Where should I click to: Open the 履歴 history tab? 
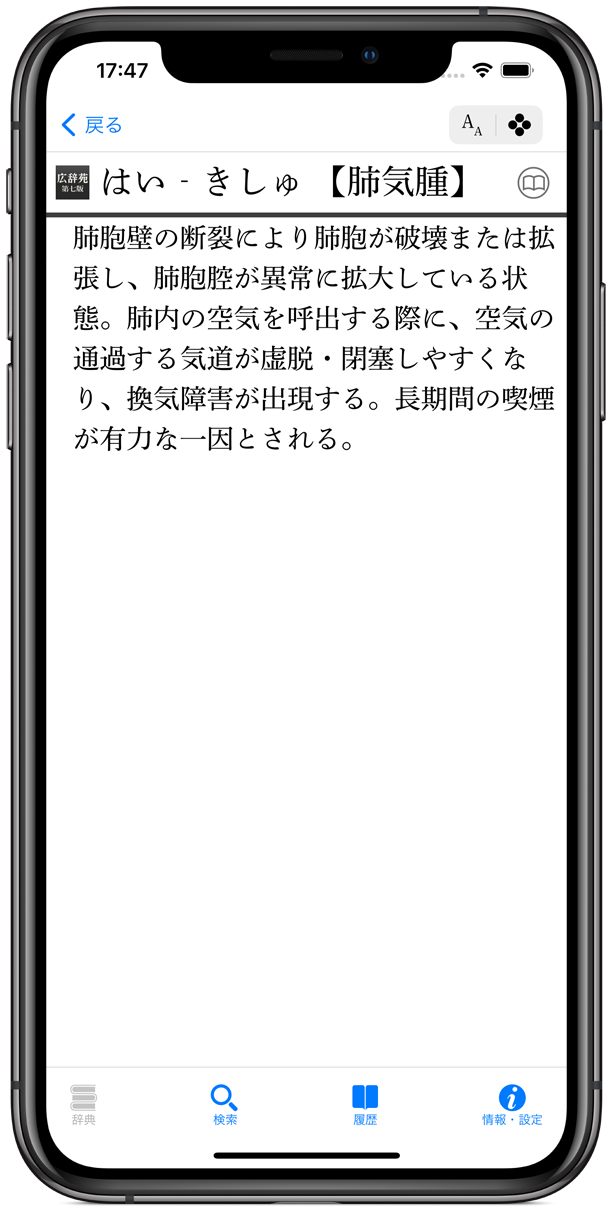point(365,1104)
